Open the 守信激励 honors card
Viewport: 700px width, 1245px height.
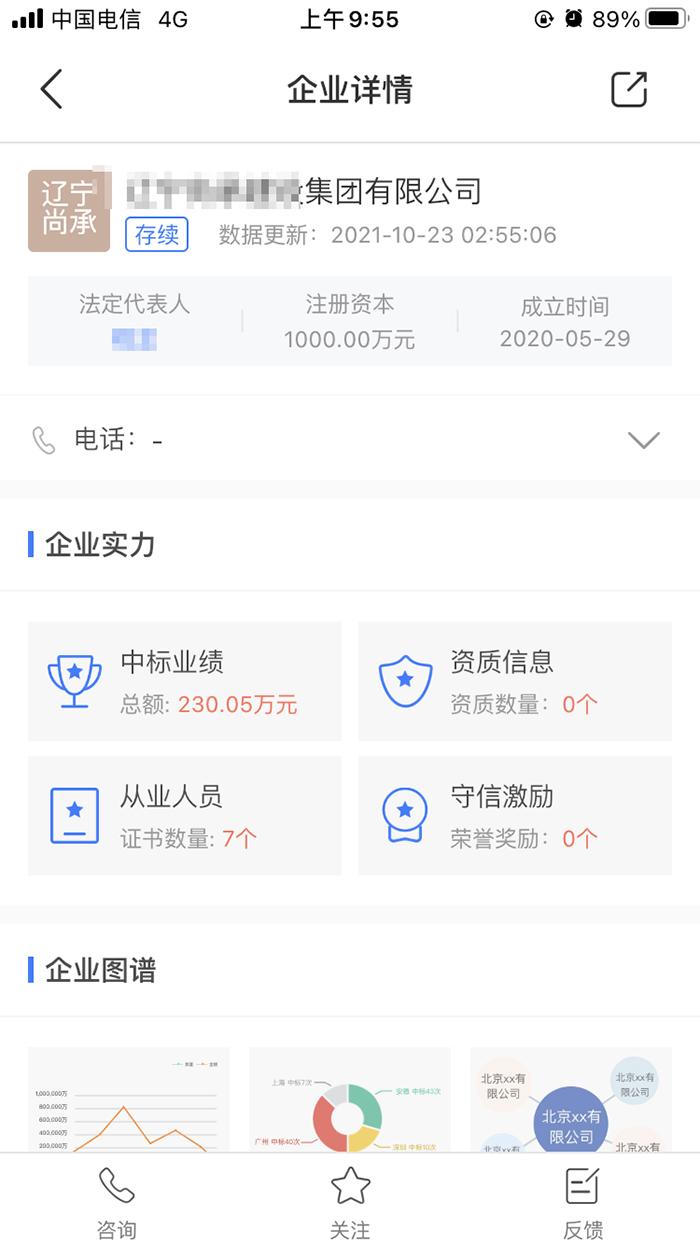coord(515,816)
